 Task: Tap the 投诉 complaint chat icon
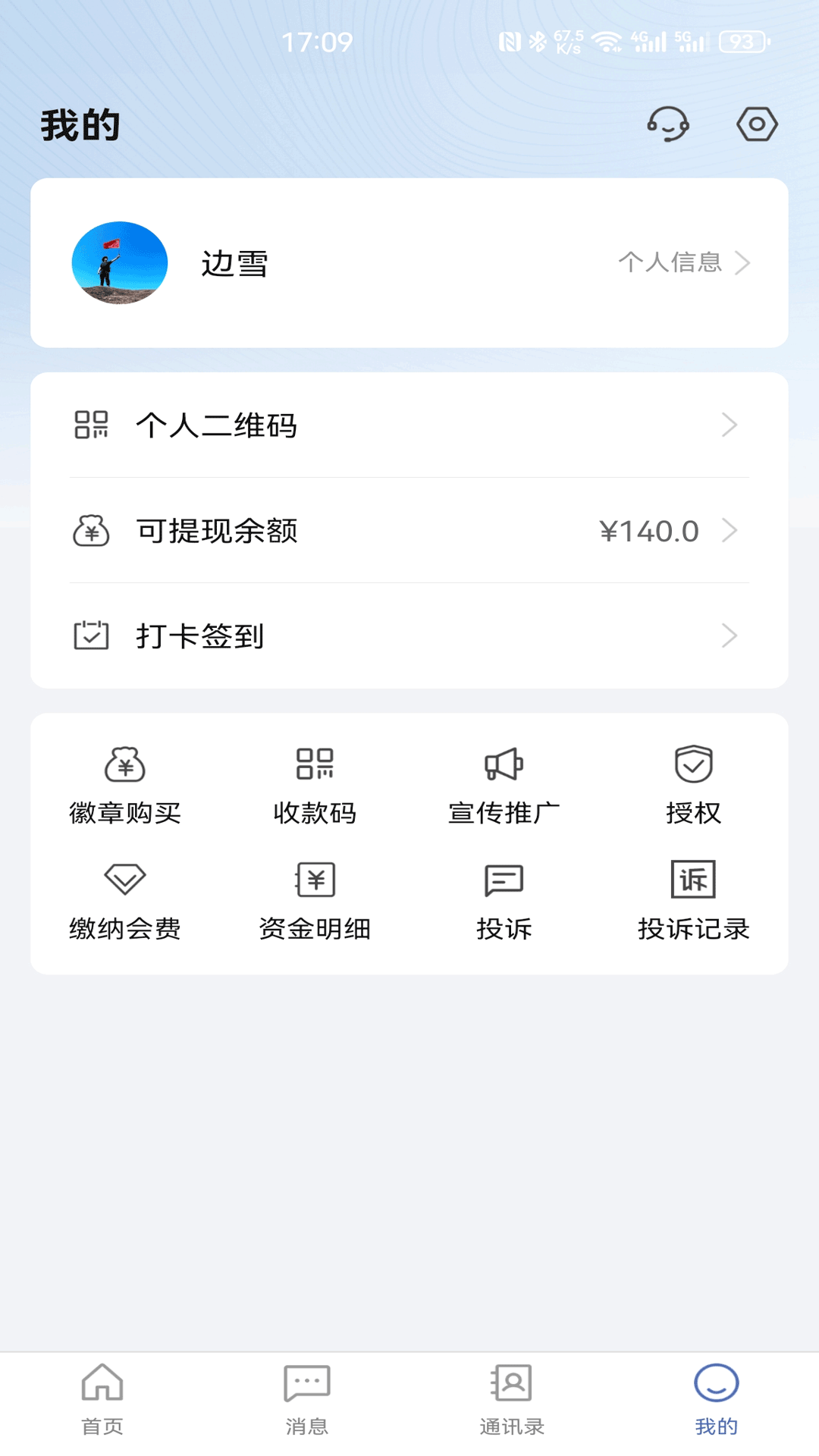click(x=504, y=879)
